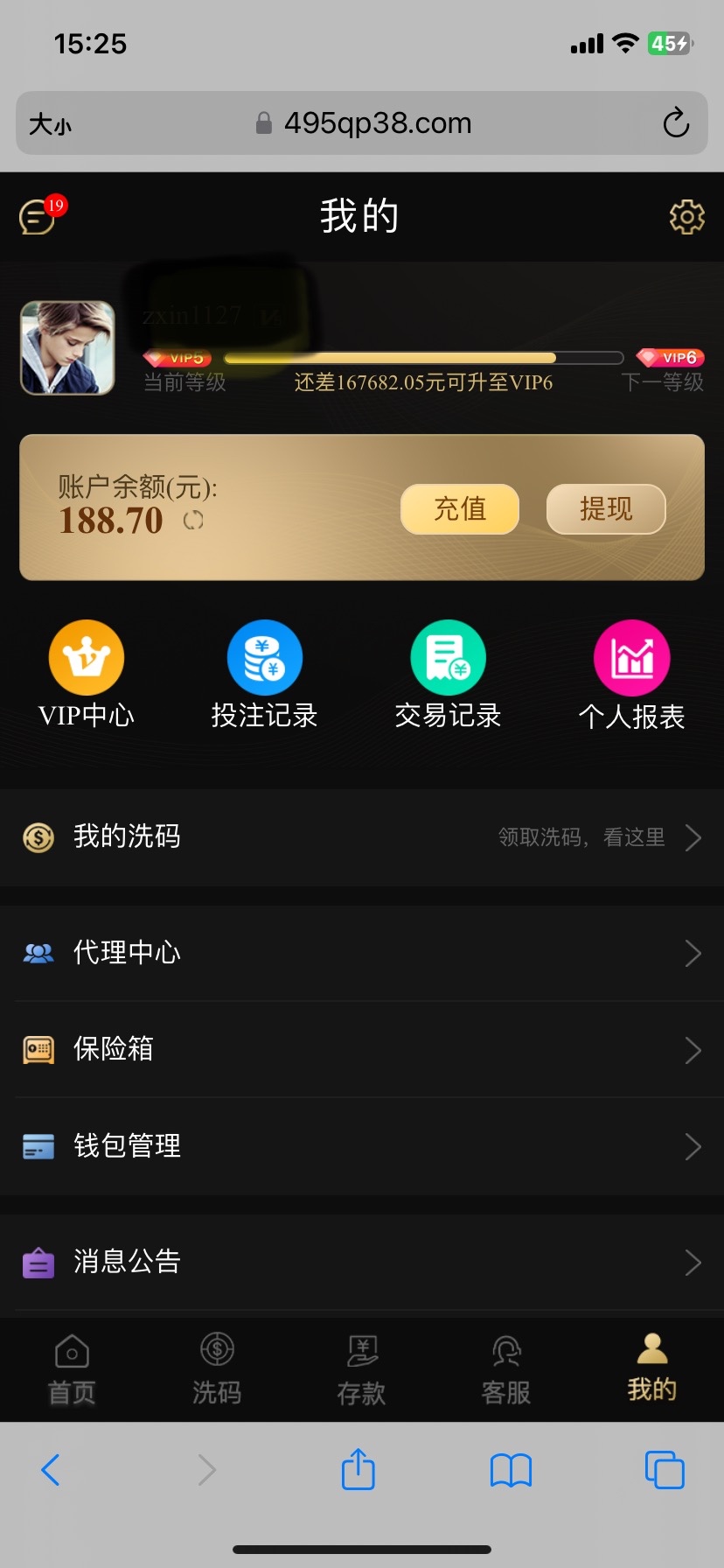Open the 保险箱 safe box row
This screenshot has width=724, height=1568.
[362, 1049]
